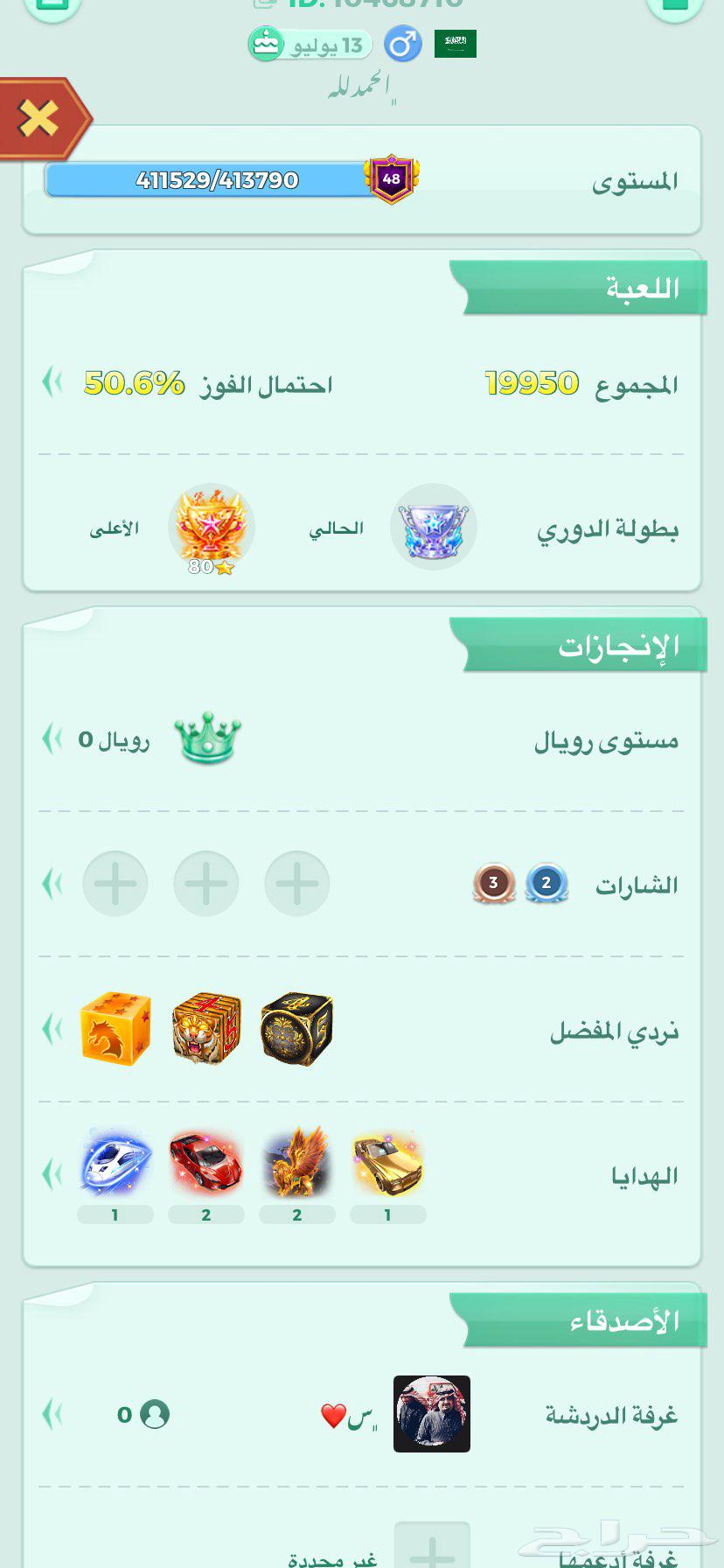Screen dimensions: 724x1568
Task: Expand the غرفة الدردشة chevron
Action: [51, 1414]
